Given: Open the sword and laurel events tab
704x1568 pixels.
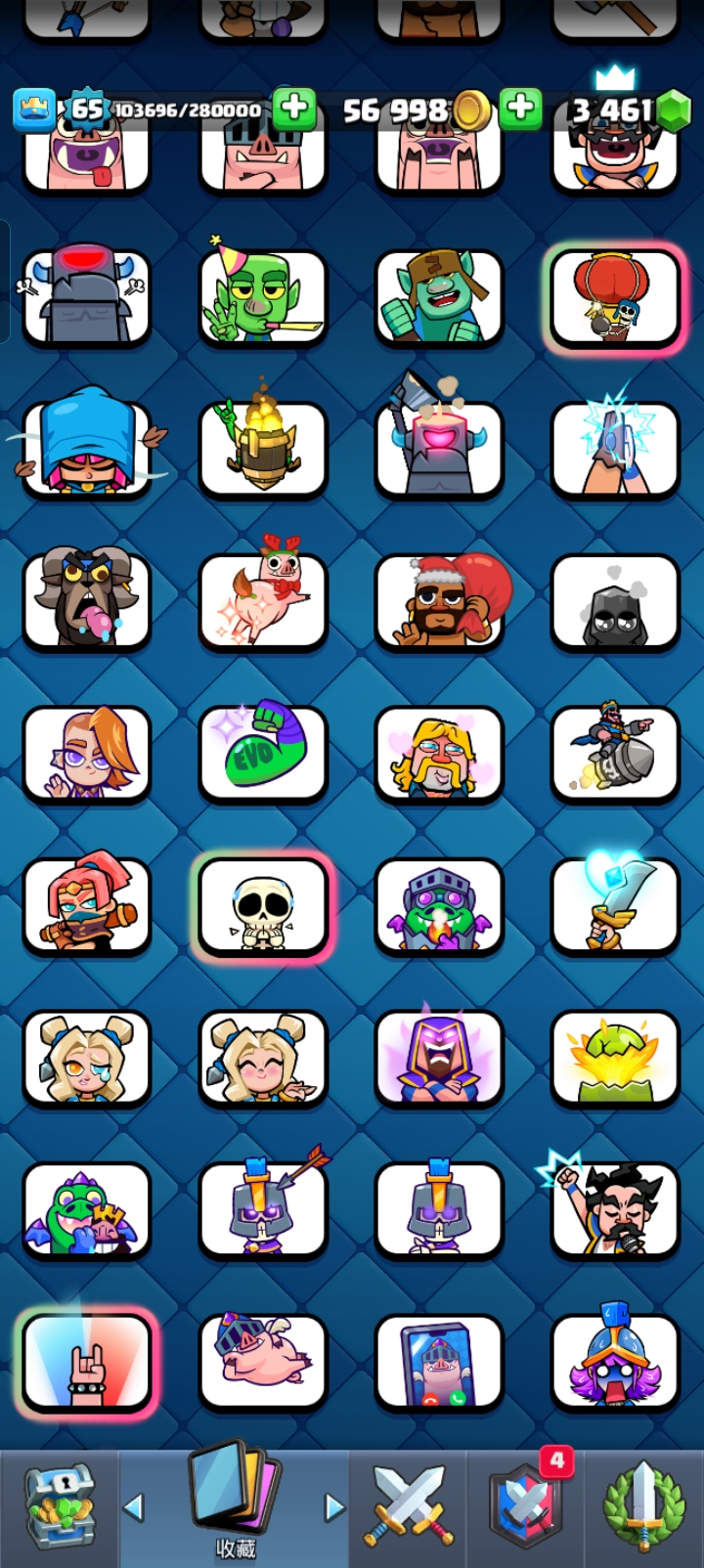Looking at the screenshot, I should click(643, 1506).
